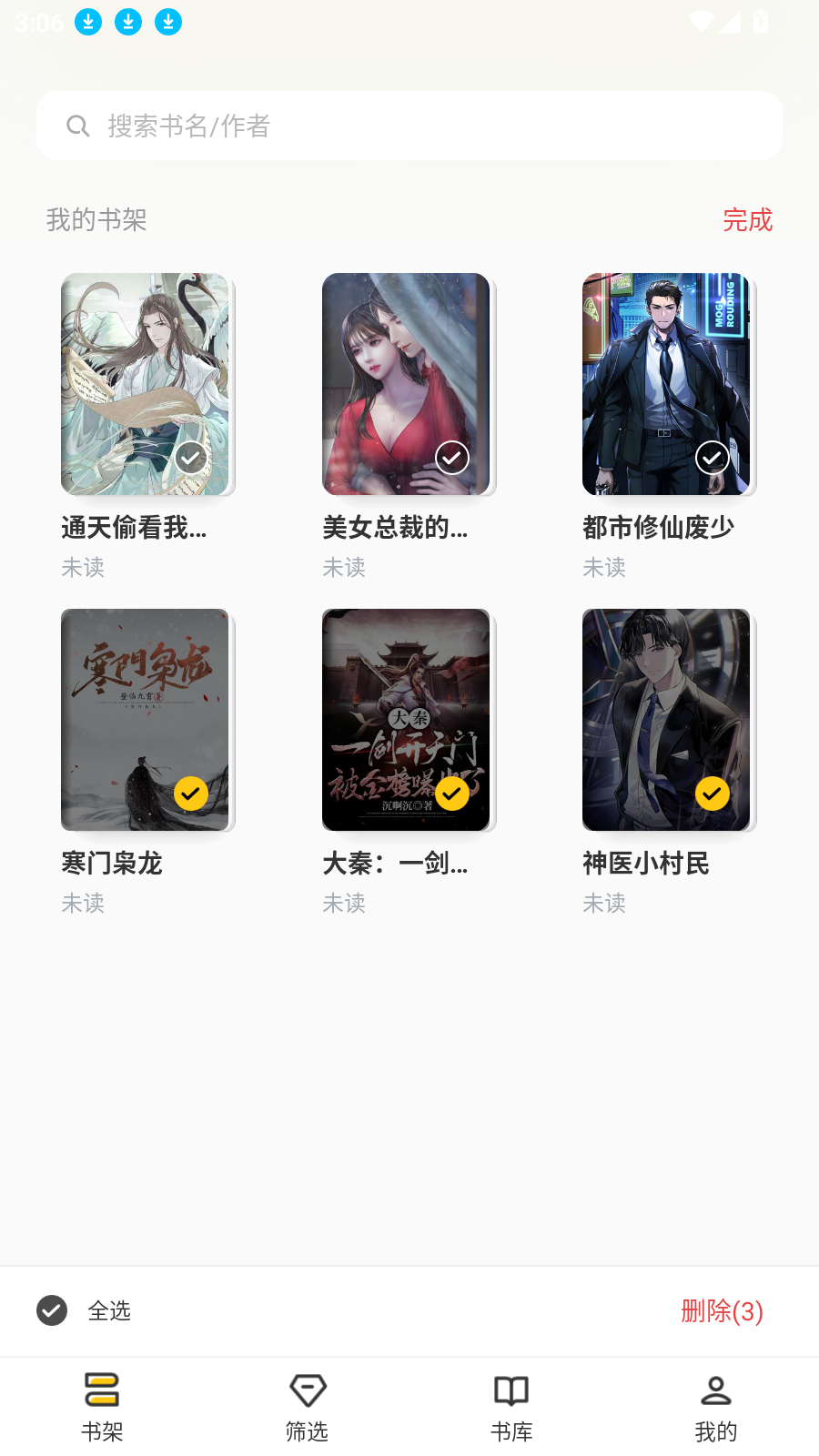Open the 我的 profile icon
The image size is (819, 1456).
[715, 1390]
